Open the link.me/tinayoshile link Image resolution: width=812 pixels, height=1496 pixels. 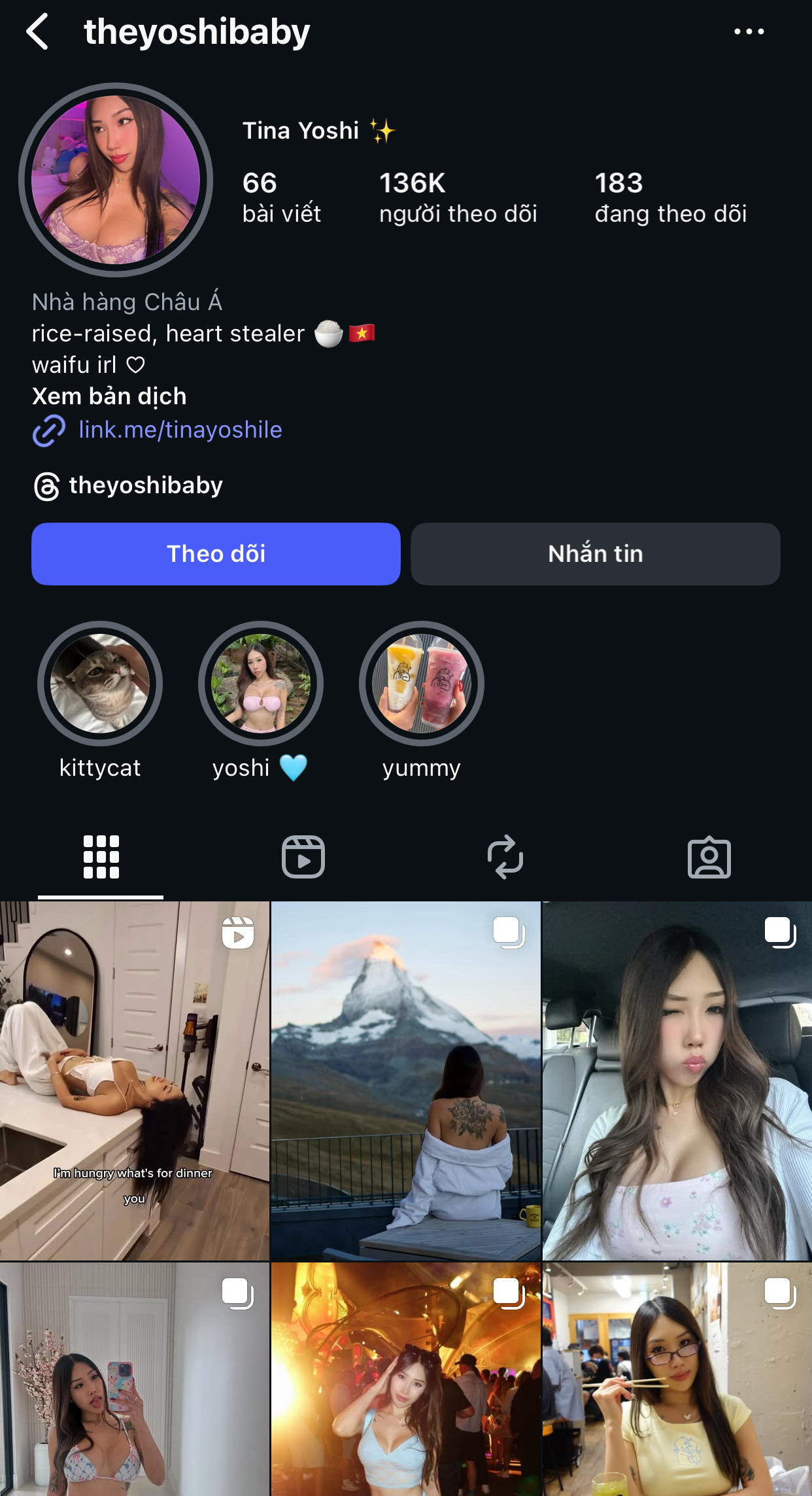click(180, 430)
